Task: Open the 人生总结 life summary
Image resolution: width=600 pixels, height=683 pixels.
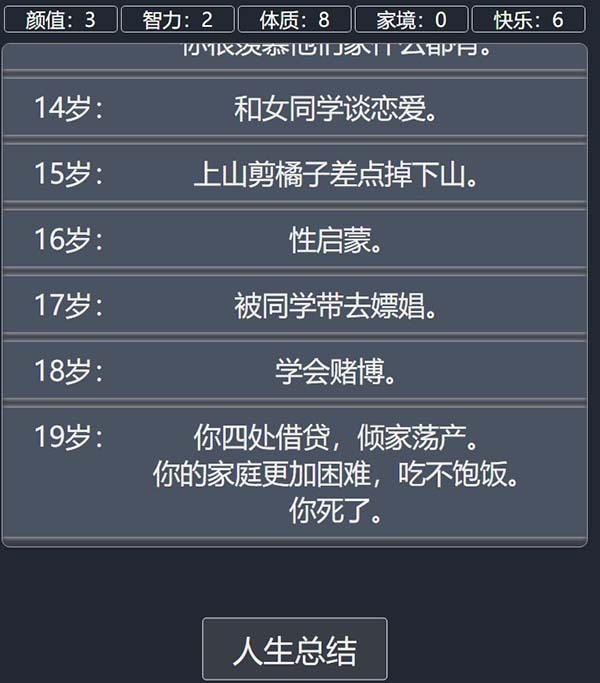Action: (294, 650)
